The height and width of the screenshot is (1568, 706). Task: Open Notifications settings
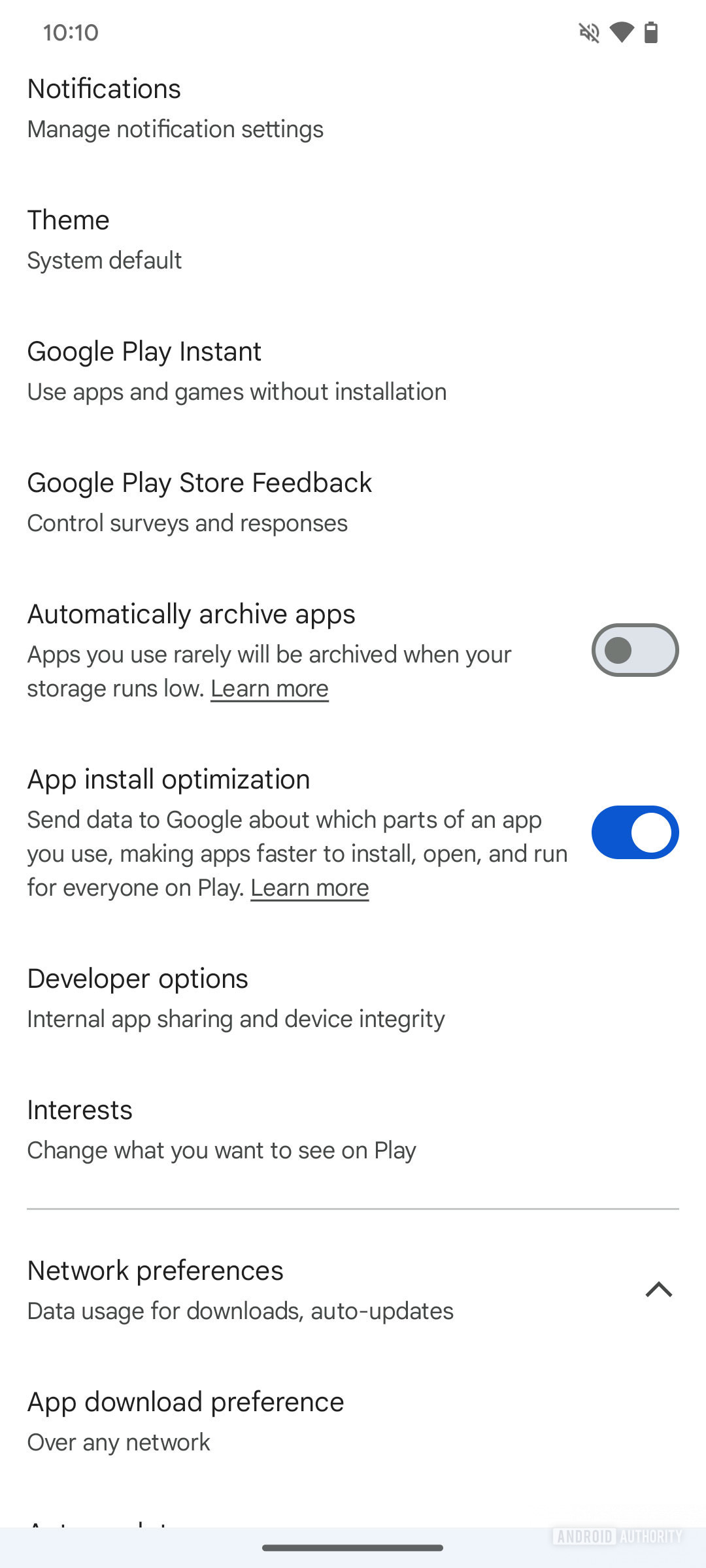[x=353, y=108]
